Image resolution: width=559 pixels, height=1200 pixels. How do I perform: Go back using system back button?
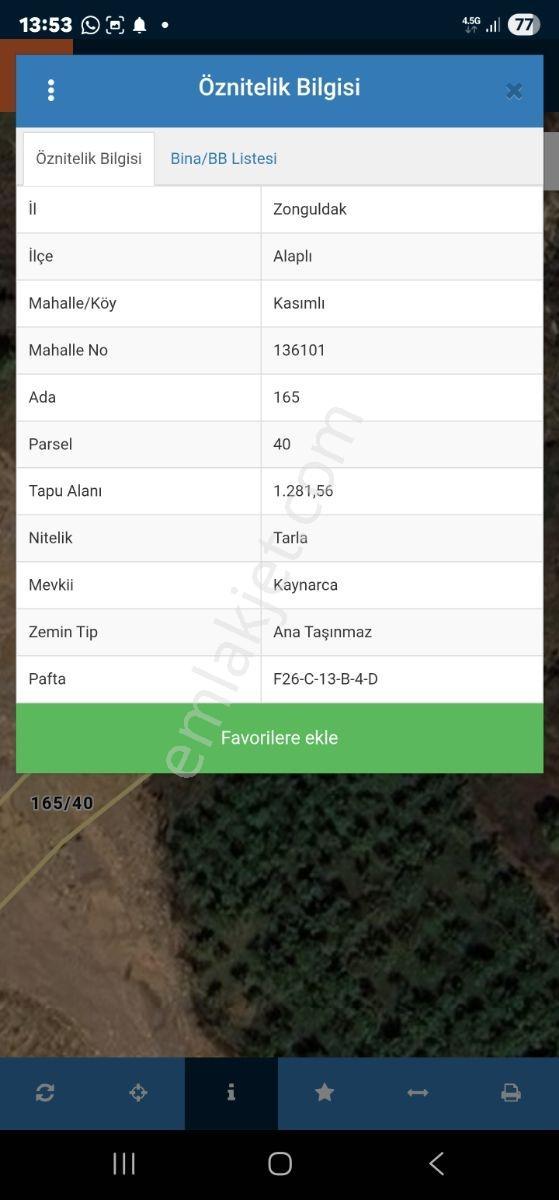[x=436, y=1163]
